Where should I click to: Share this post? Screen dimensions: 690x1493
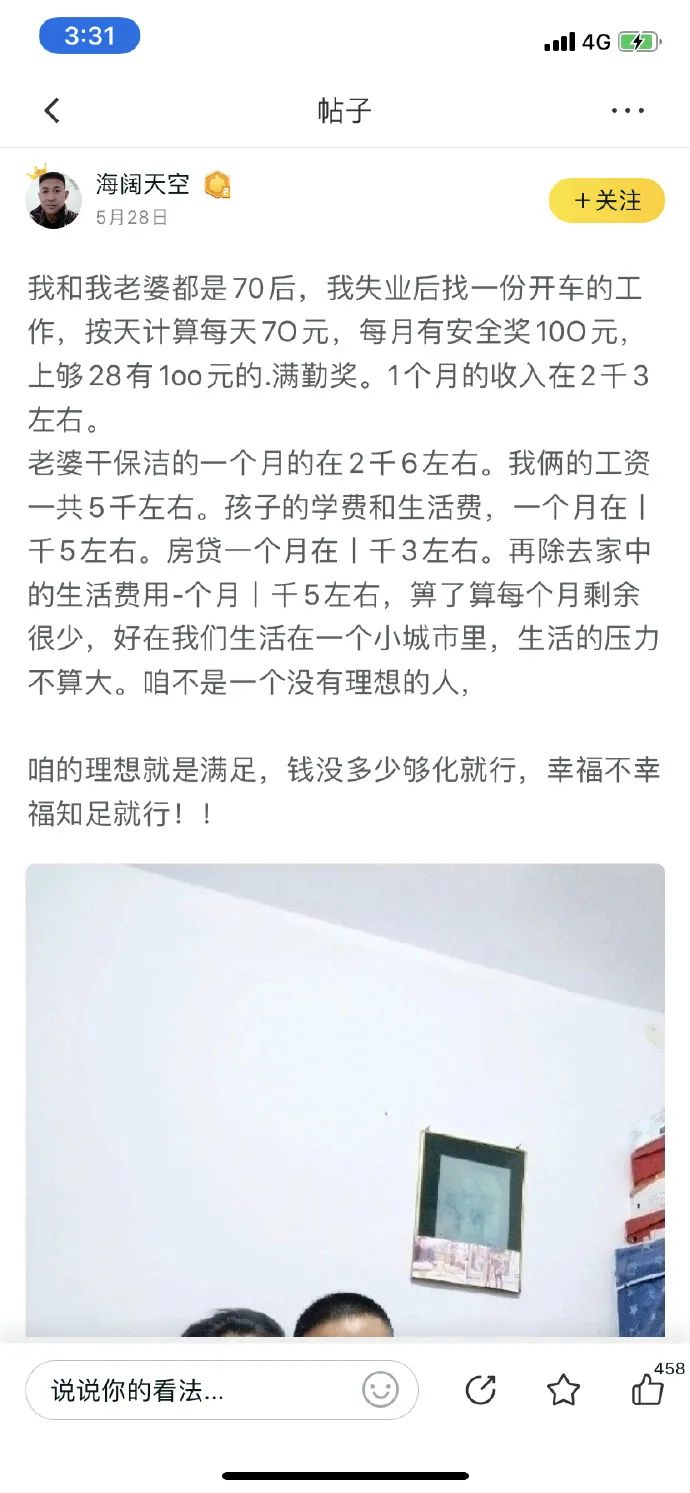(x=481, y=1389)
